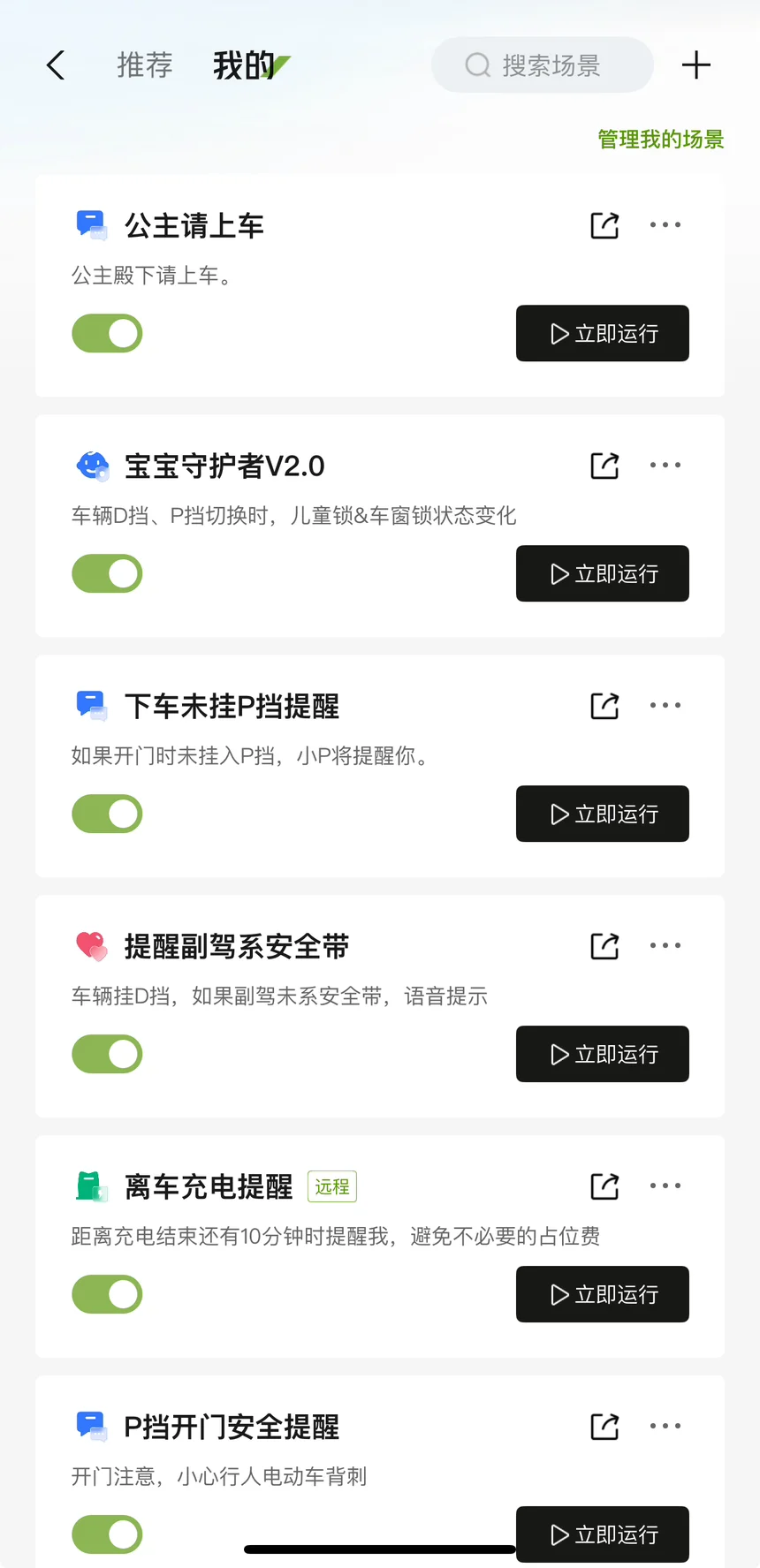Open the 搜索场景 search box
The width and height of the screenshot is (760, 1568).
point(542,64)
